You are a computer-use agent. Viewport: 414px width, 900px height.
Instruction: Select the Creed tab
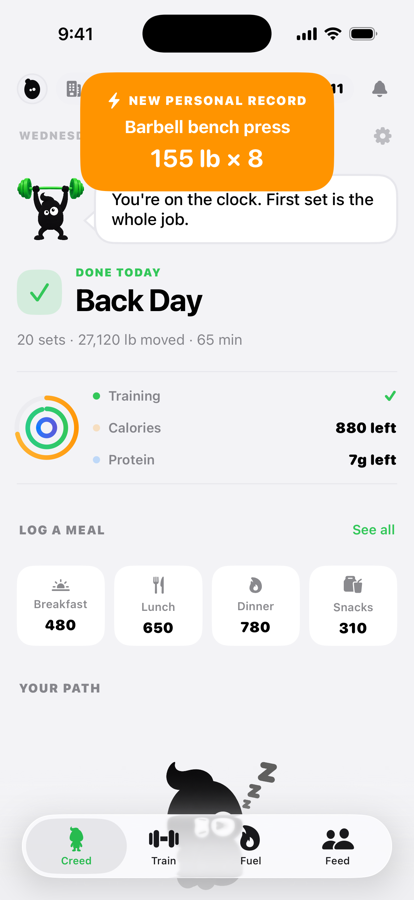click(76, 847)
